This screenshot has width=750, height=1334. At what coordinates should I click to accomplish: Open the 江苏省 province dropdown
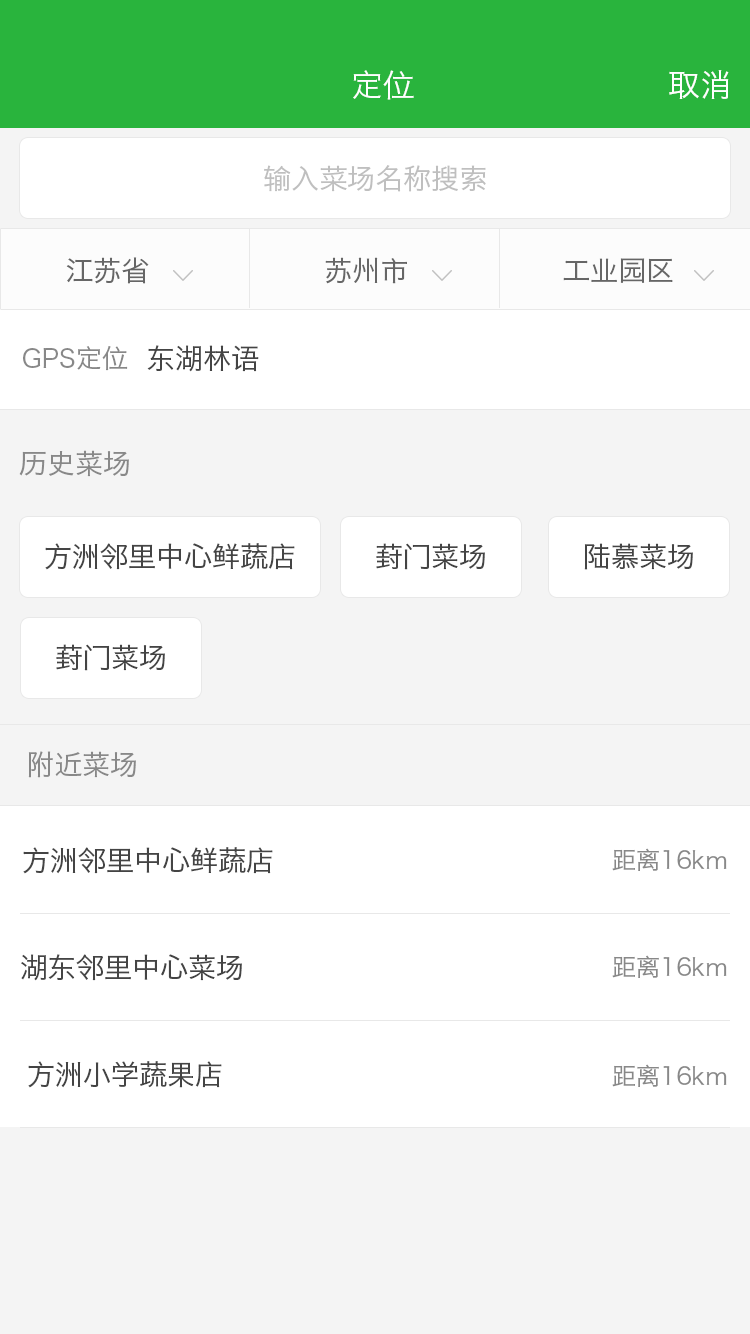click(x=125, y=271)
